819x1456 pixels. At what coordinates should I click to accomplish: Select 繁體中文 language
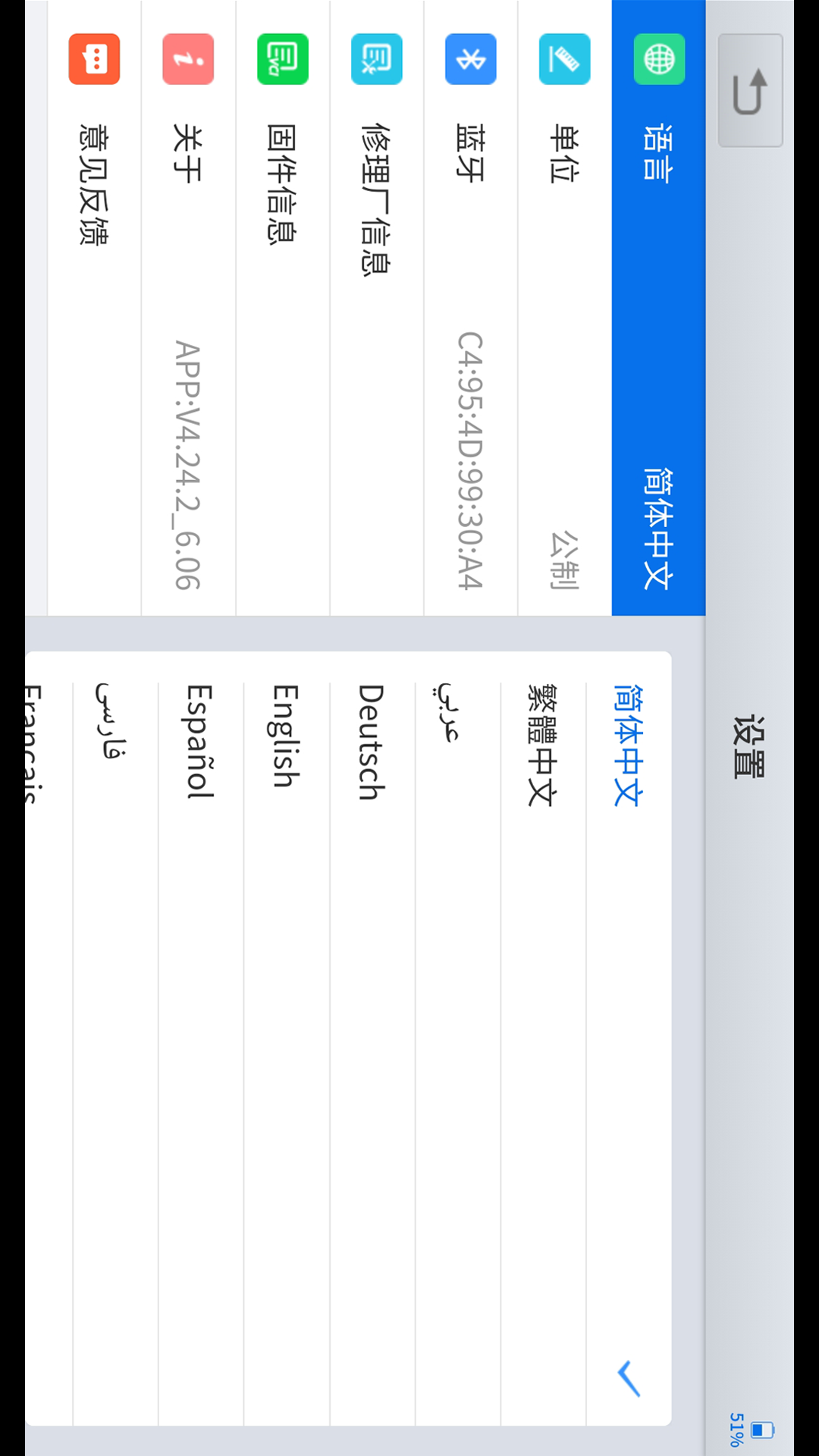543,1038
